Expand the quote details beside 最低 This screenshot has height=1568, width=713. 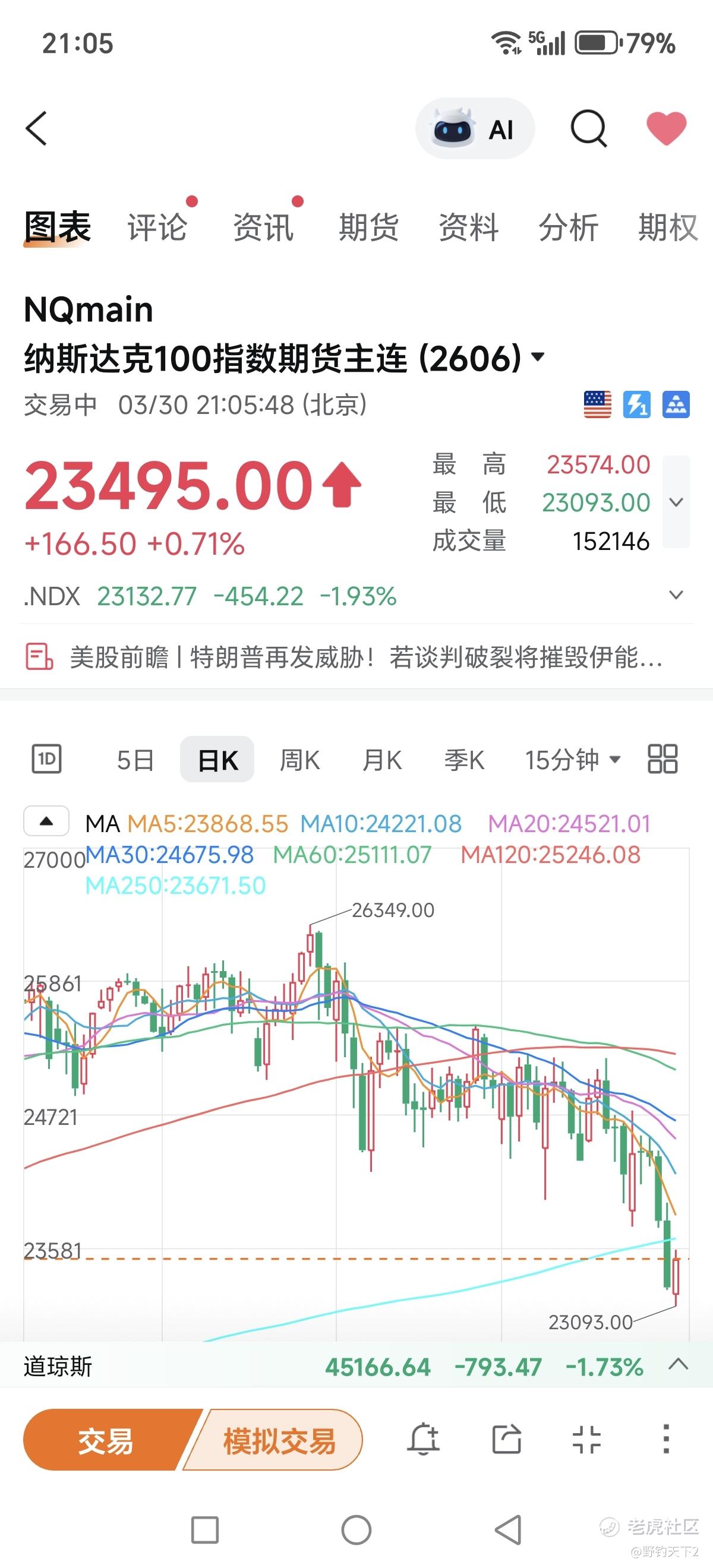click(676, 502)
